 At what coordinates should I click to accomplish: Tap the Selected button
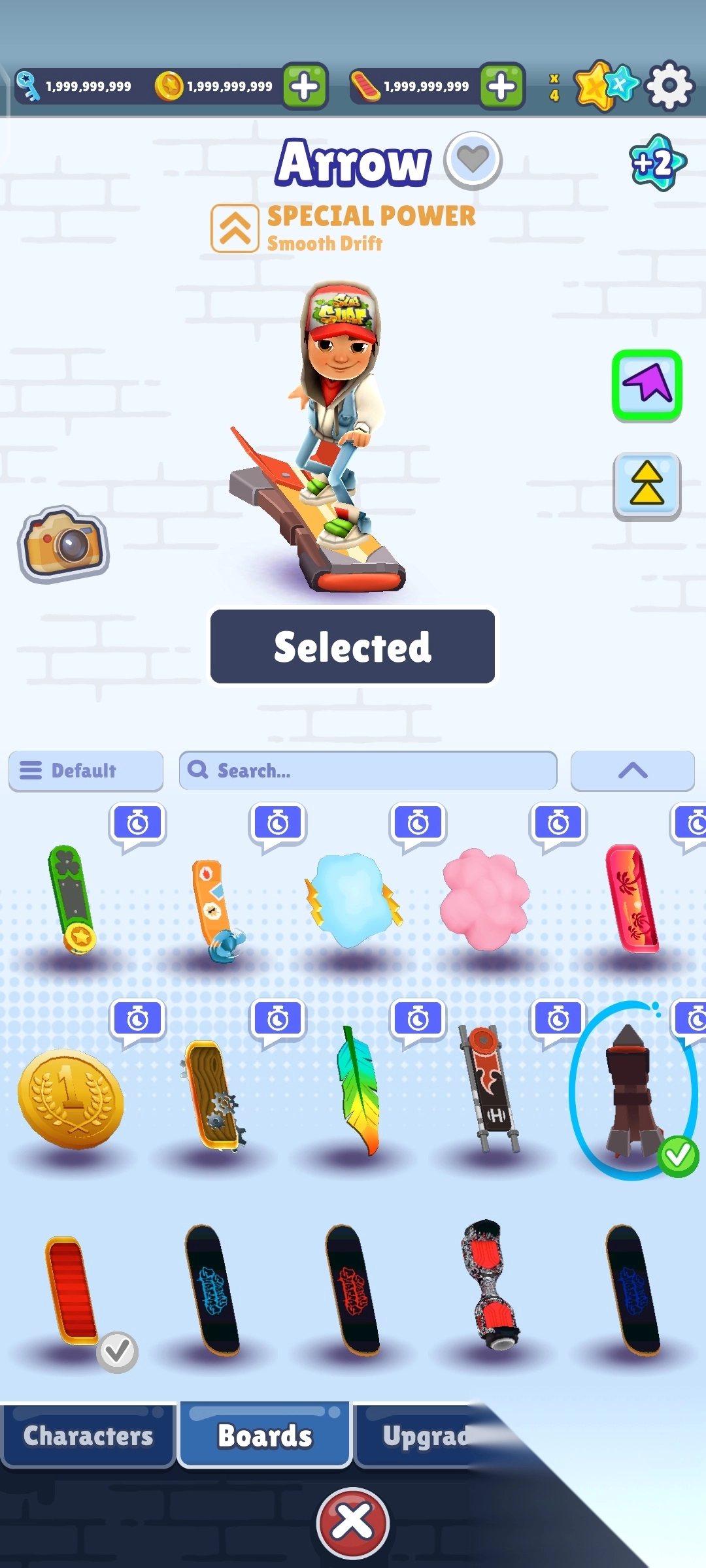352,647
